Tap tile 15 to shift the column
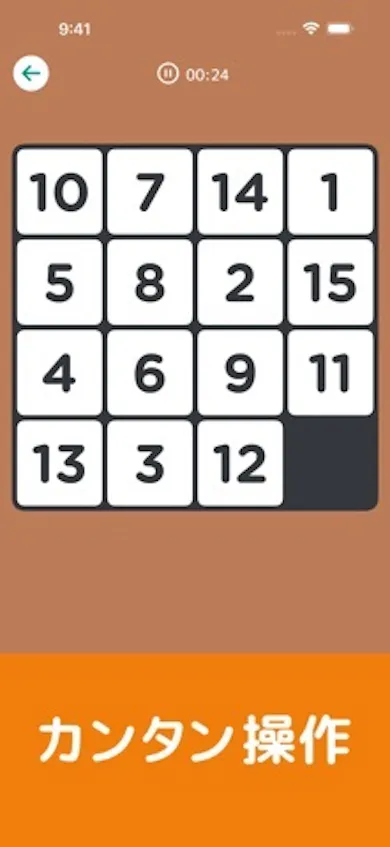Screen dimensions: 390x847 [331, 282]
